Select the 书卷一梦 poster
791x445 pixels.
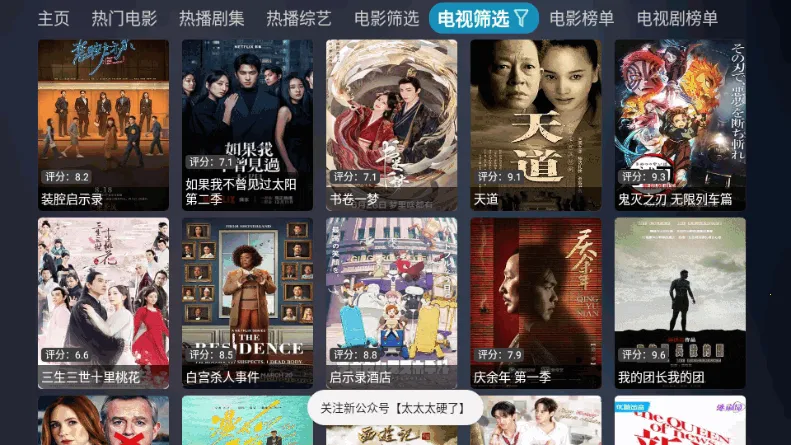391,124
